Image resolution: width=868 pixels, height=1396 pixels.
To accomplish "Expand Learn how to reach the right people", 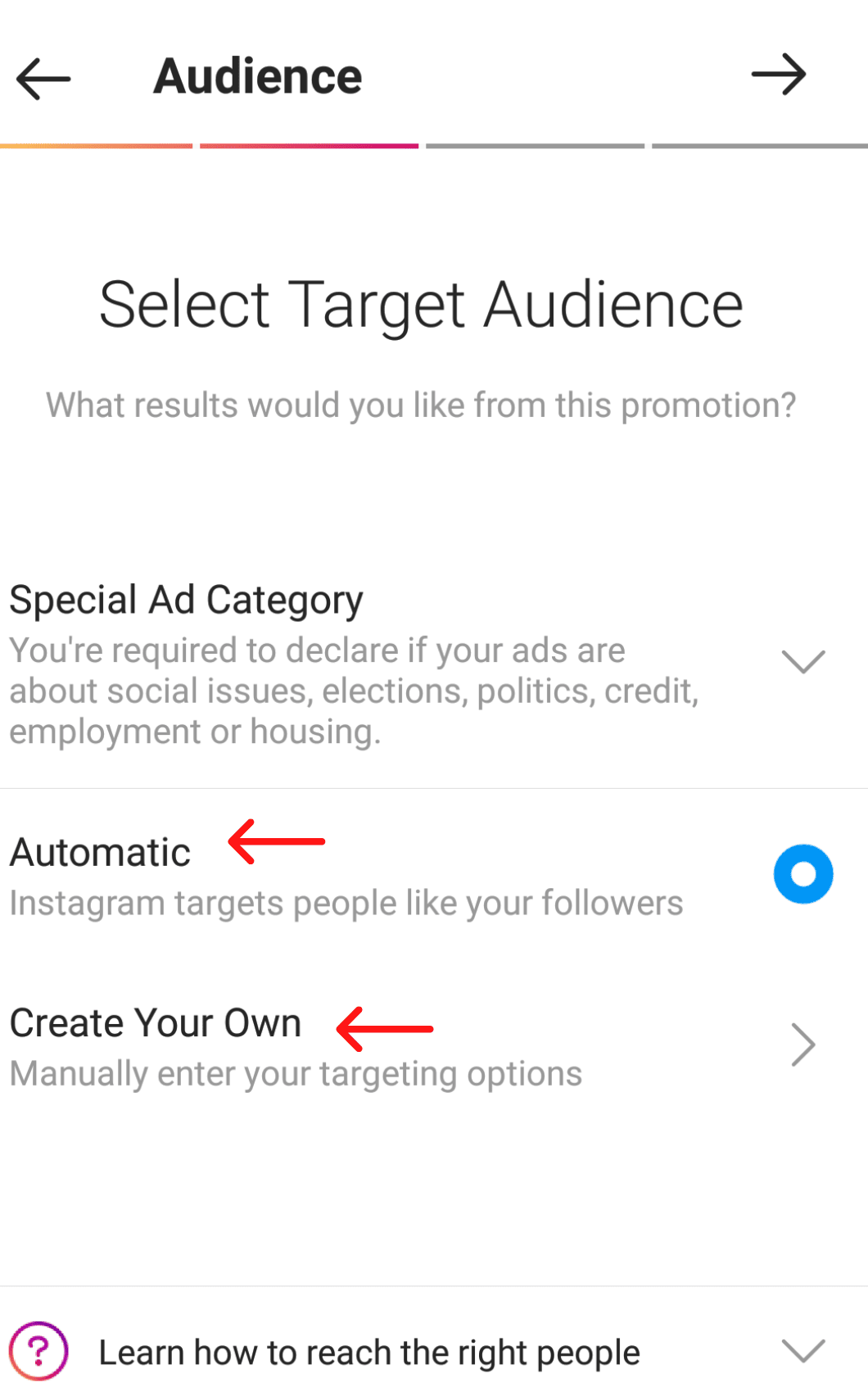I will coord(434,1351).
